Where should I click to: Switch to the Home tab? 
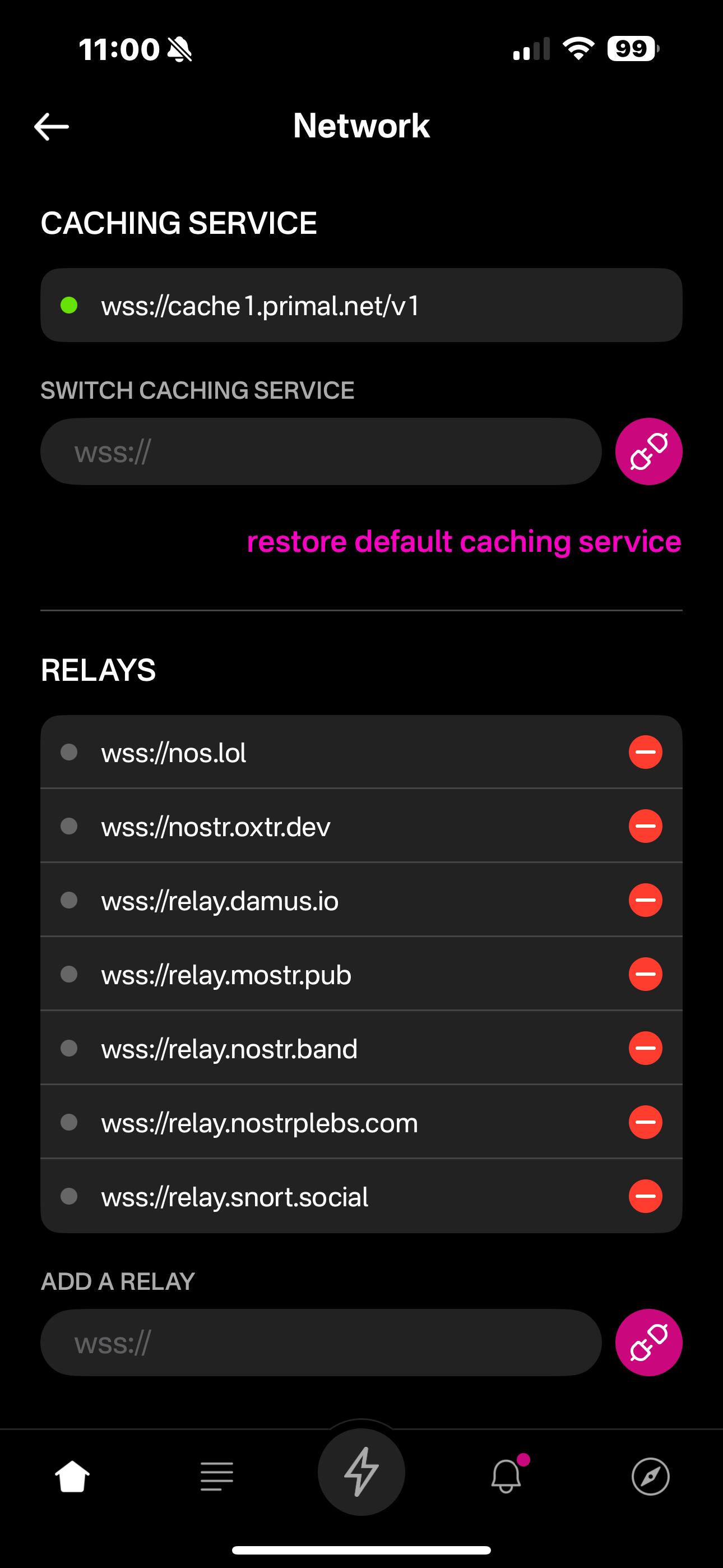(72, 1477)
